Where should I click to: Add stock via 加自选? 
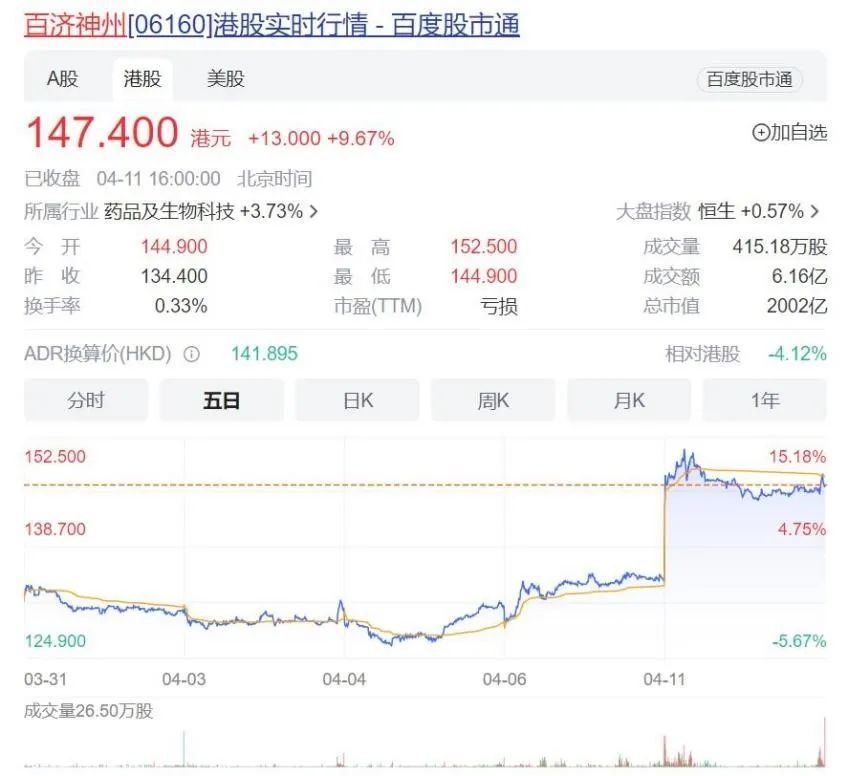tap(789, 132)
